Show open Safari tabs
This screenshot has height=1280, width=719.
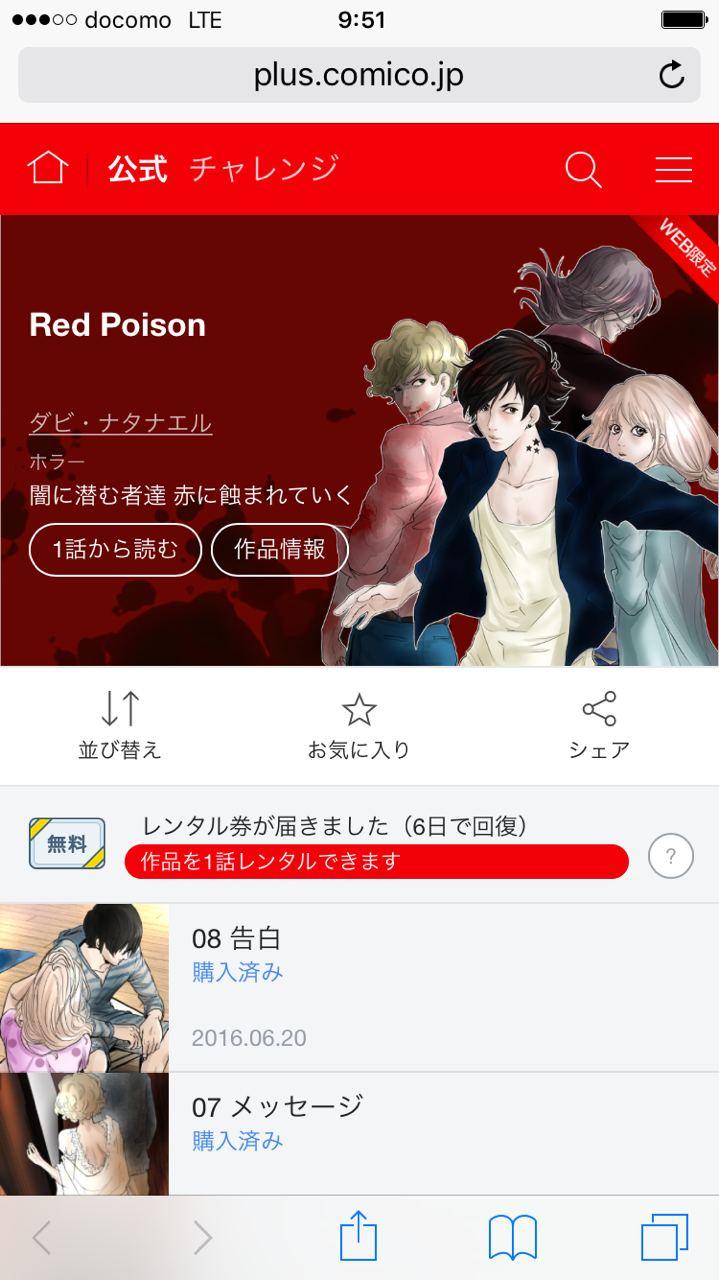click(x=665, y=1238)
